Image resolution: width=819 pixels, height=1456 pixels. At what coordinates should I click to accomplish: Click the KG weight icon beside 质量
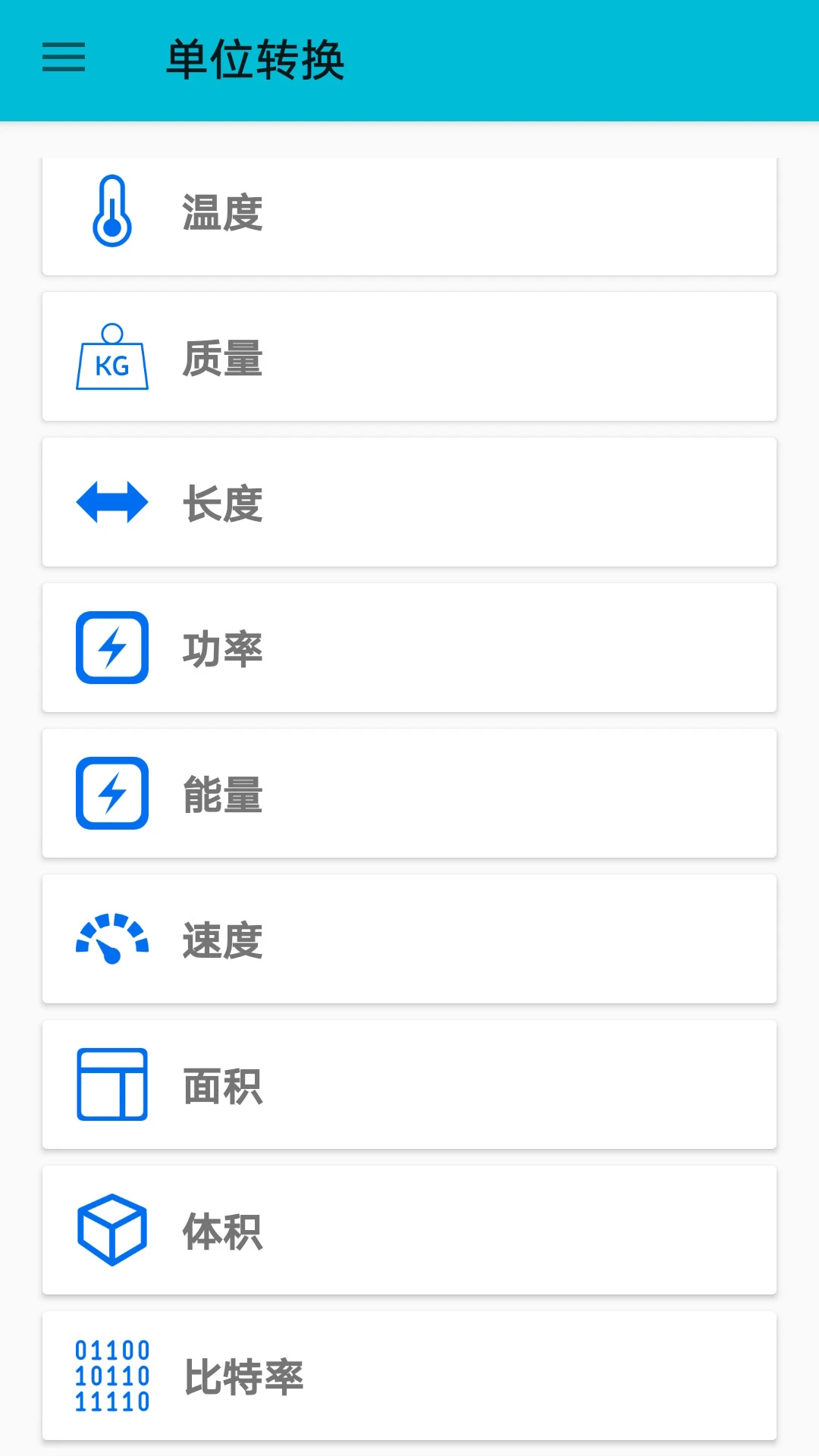(112, 359)
